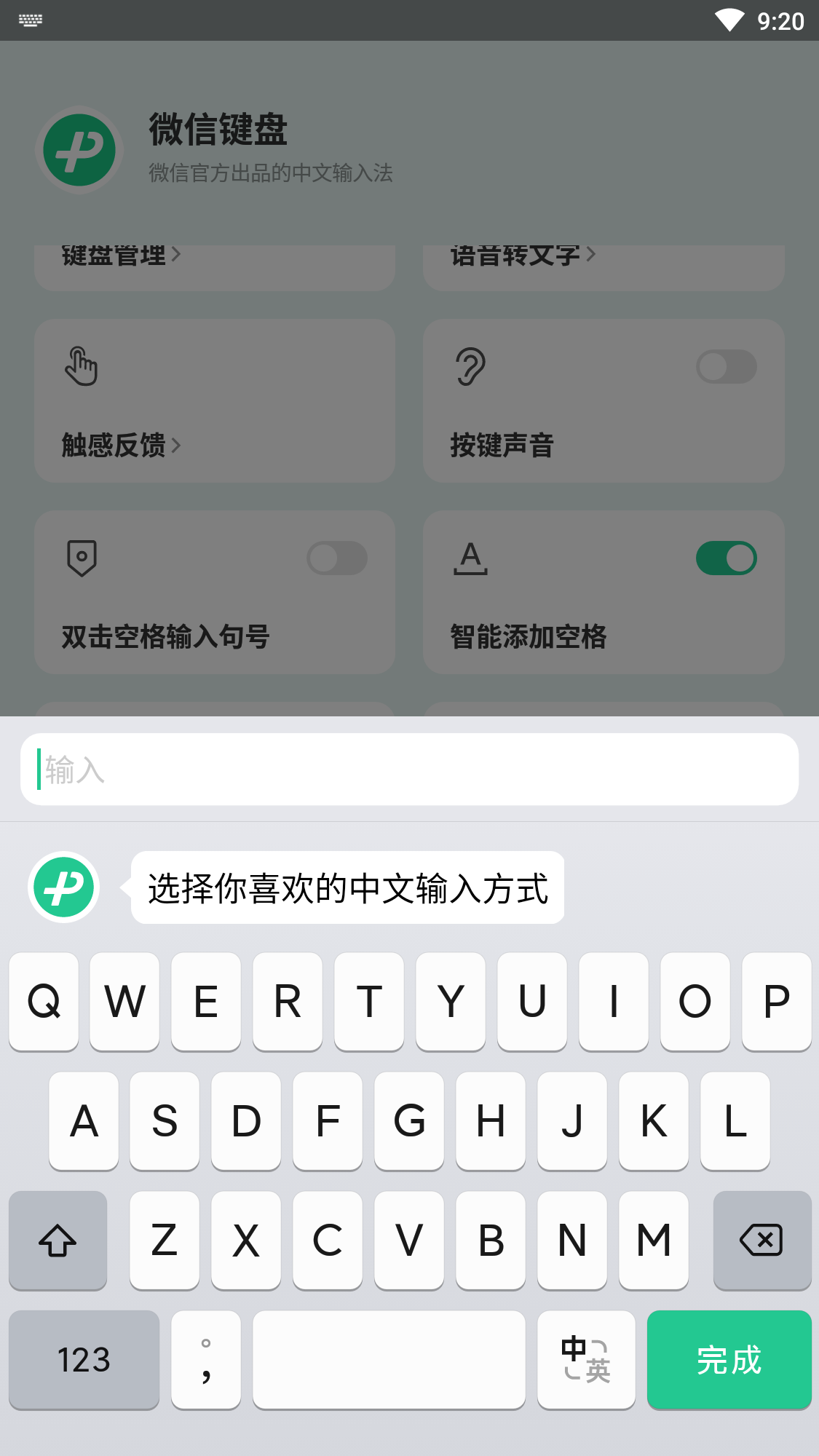This screenshot has width=819, height=1456.
Task: Tap the punctuation comma key
Action: click(206, 1359)
